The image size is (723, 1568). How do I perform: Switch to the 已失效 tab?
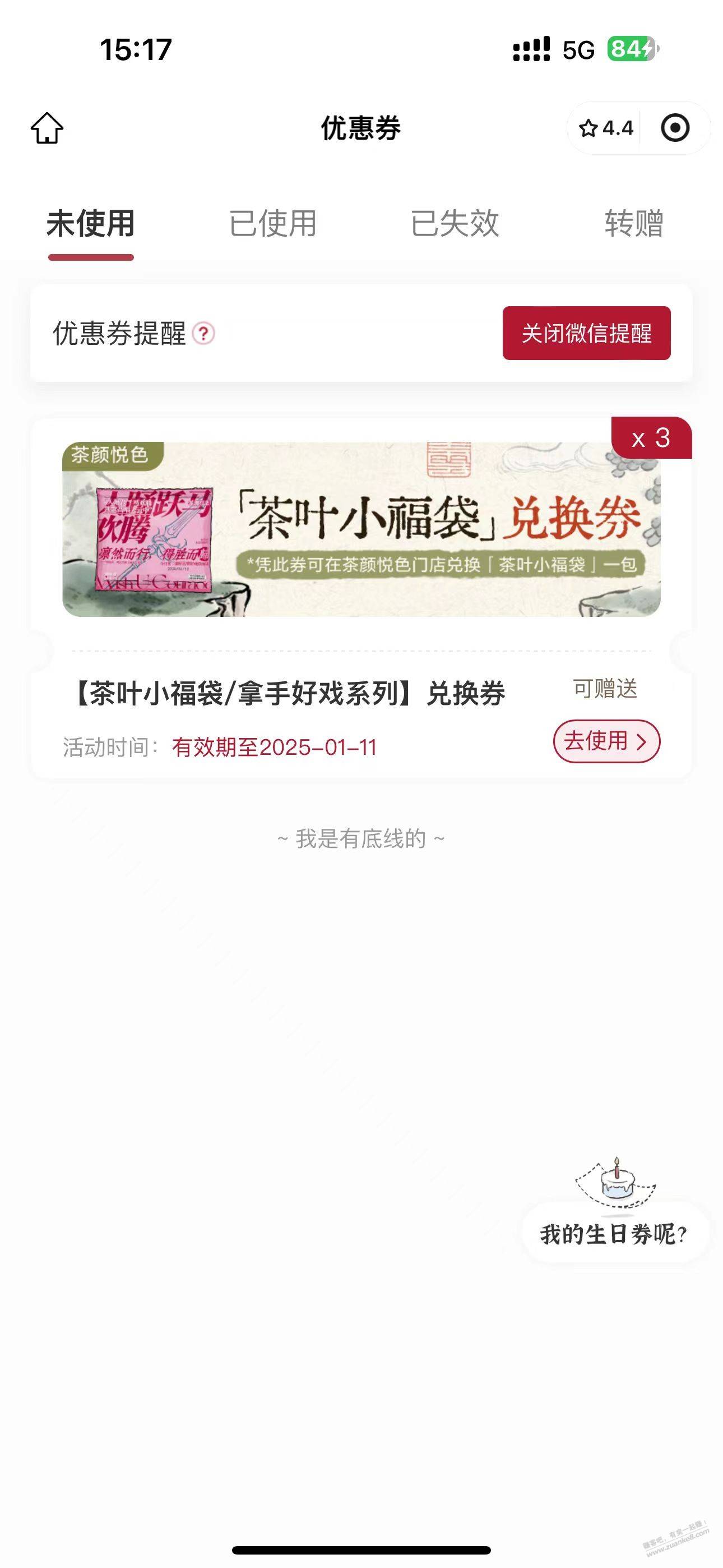(455, 223)
